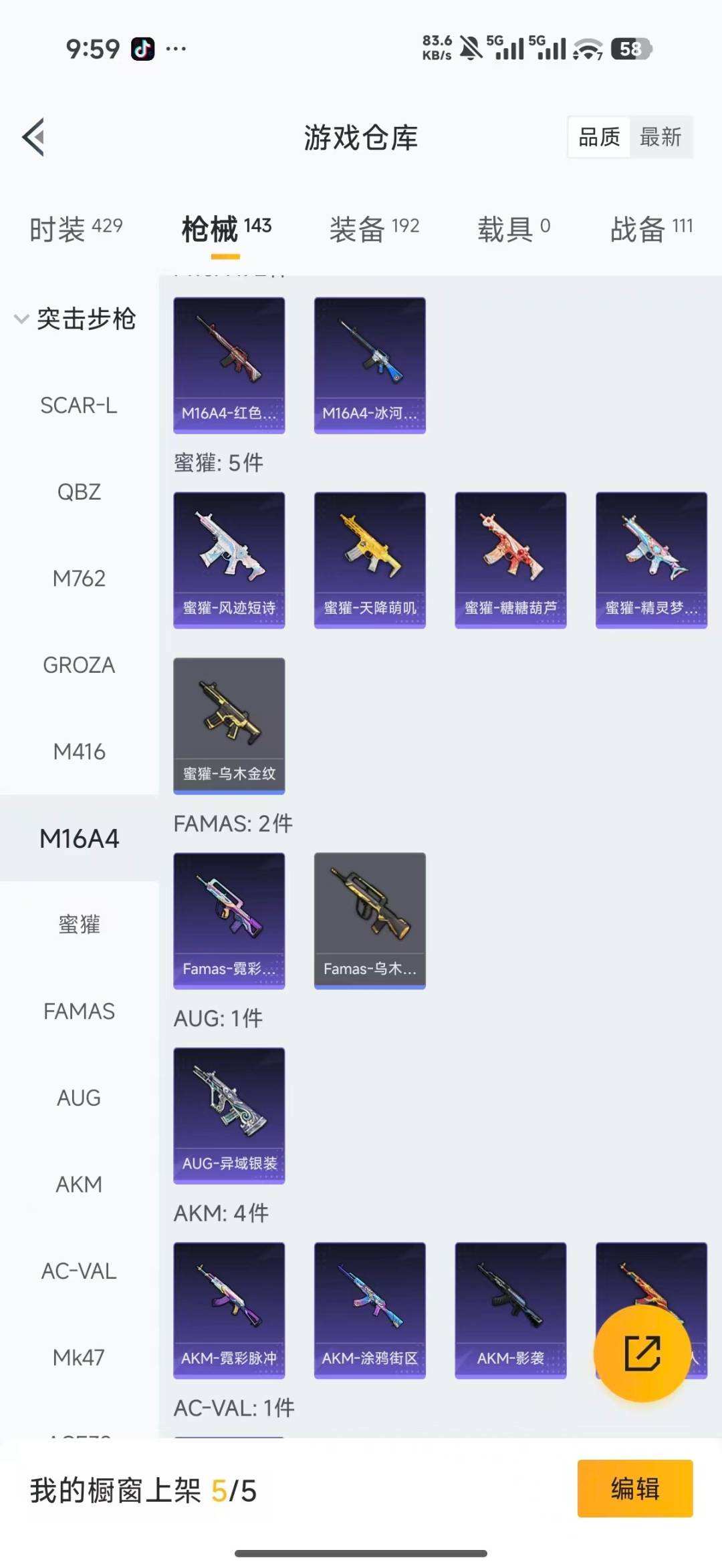Image resolution: width=722 pixels, height=1568 pixels.
Task: Go back using the back arrow
Action: 33,137
